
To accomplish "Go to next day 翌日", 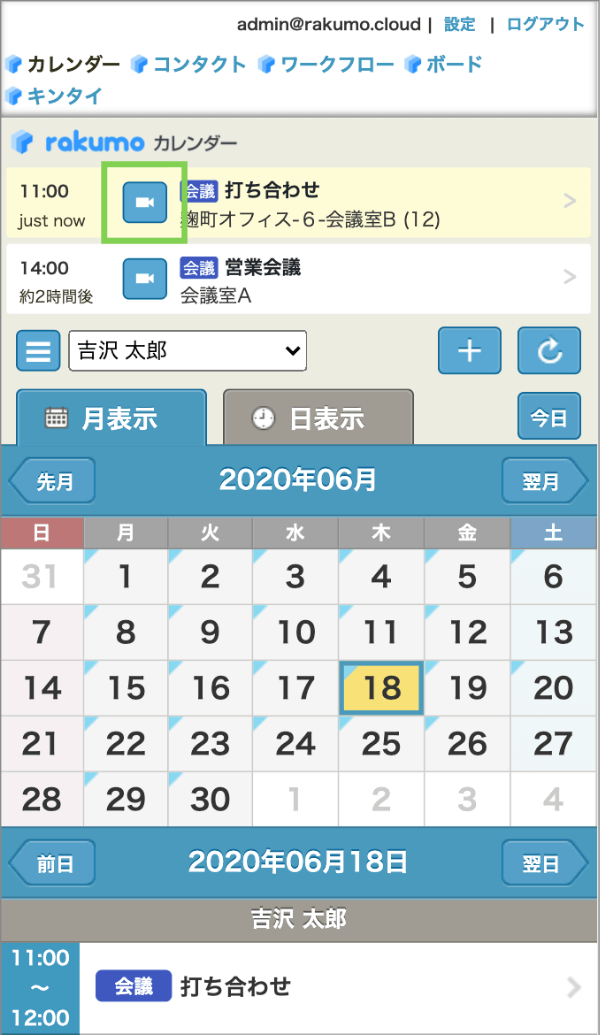I will pyautogui.click(x=543, y=863).
